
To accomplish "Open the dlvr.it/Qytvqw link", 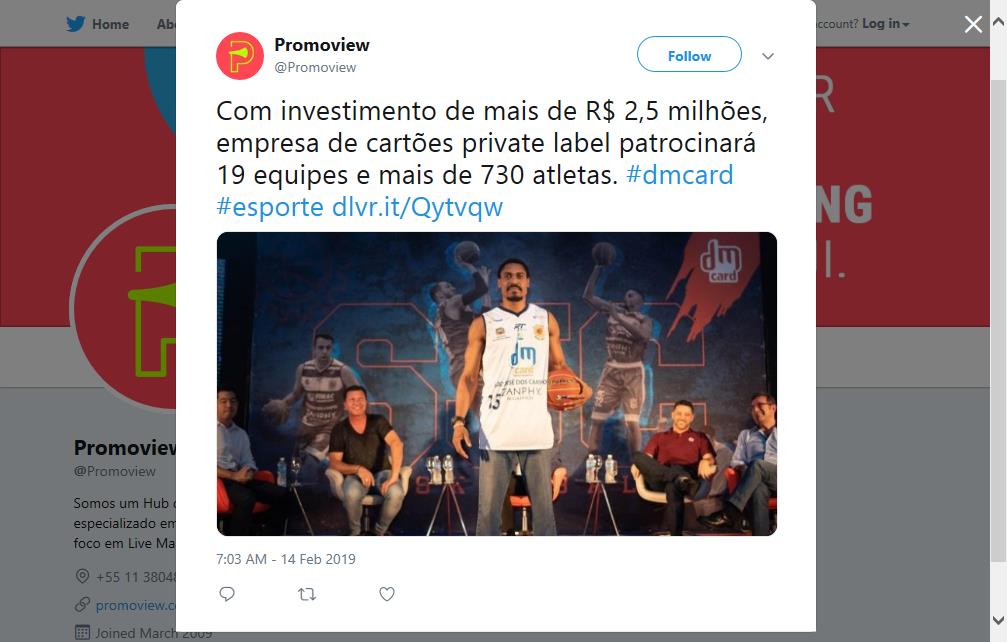I will click(x=417, y=208).
